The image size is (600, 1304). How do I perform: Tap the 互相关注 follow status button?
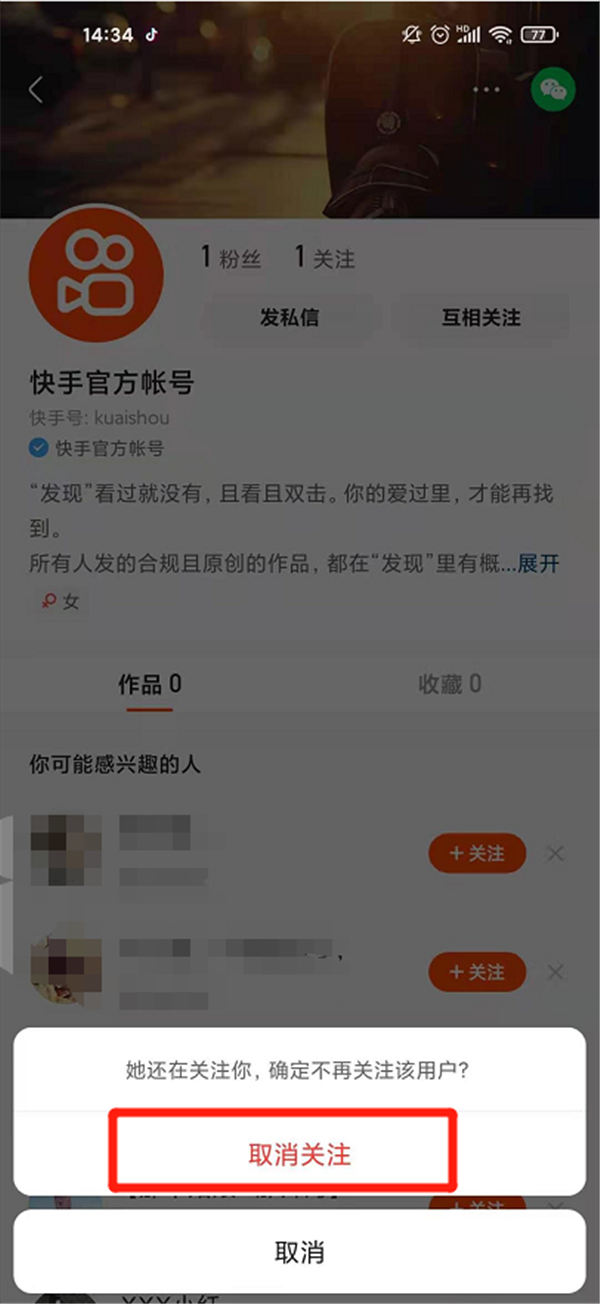pyautogui.click(x=481, y=318)
